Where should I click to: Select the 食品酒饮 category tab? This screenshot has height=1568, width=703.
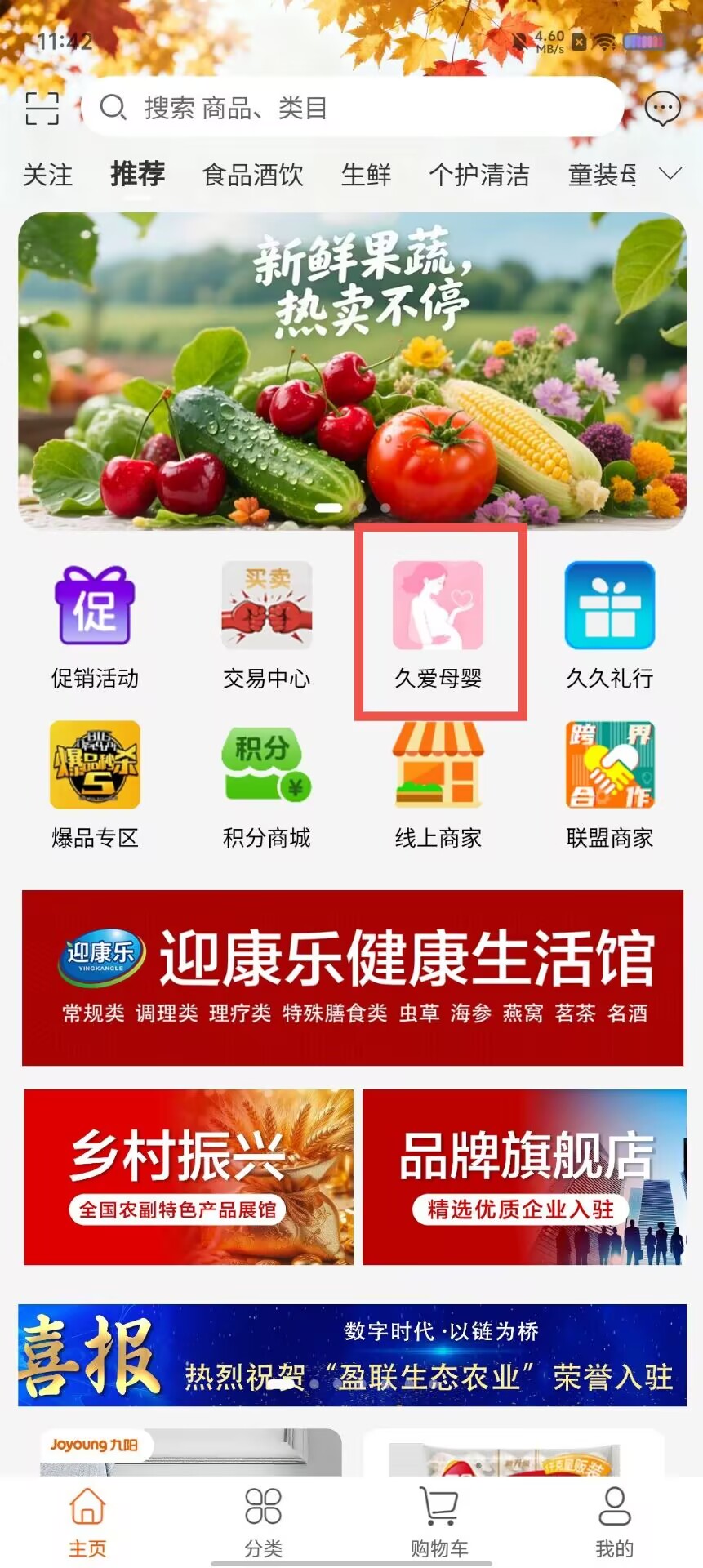[x=253, y=174]
